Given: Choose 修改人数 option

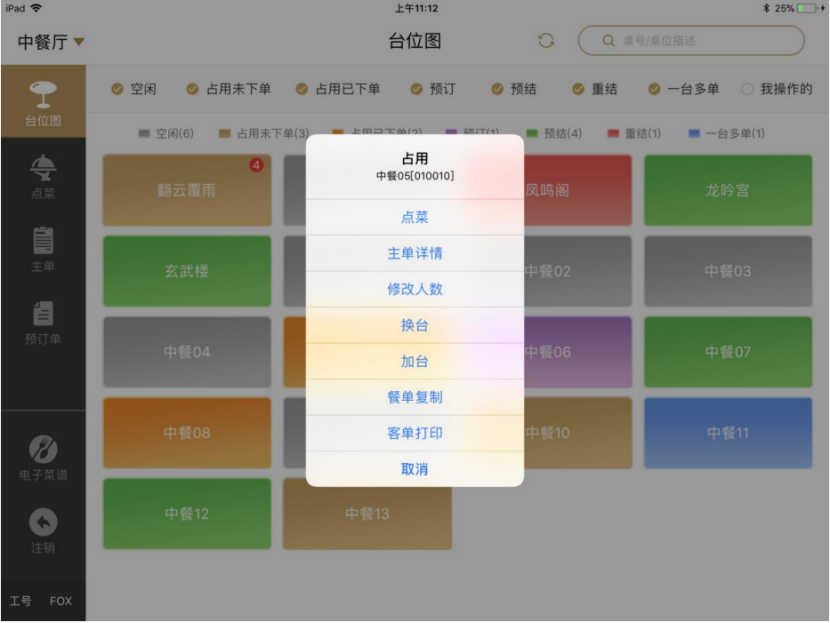Looking at the screenshot, I should [x=414, y=289].
